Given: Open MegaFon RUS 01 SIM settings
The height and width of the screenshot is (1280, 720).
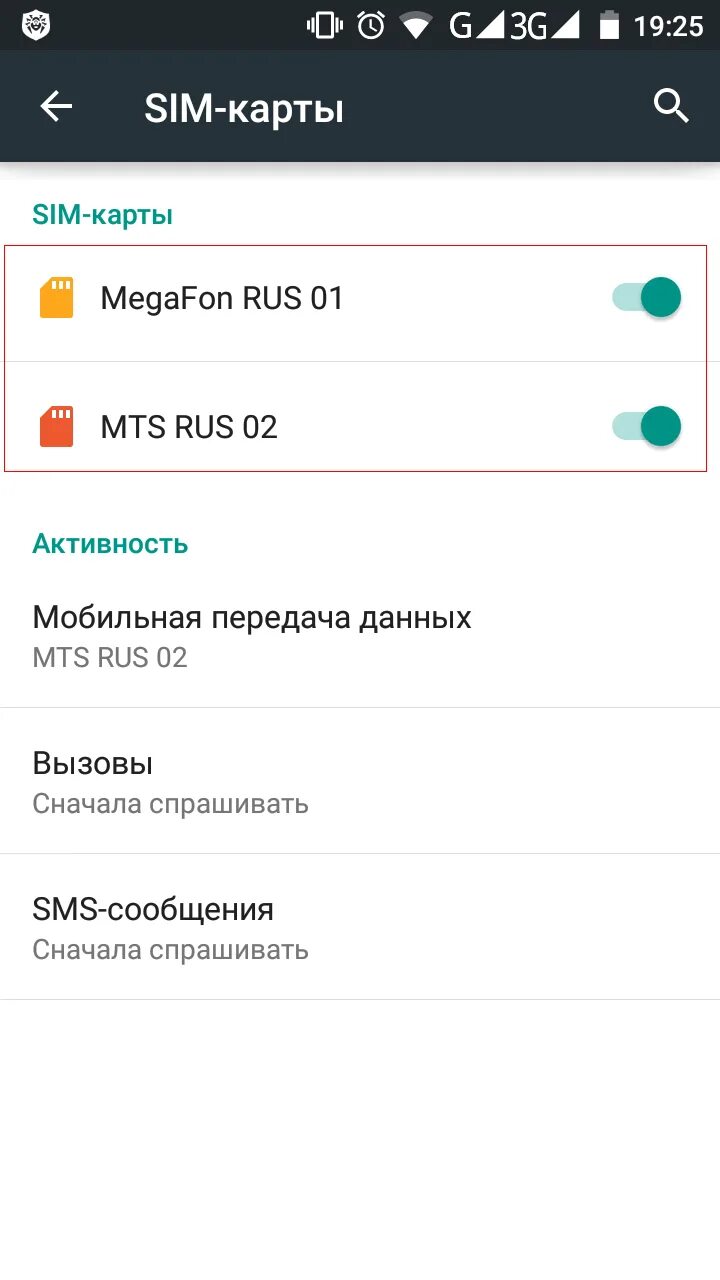Looking at the screenshot, I should click(222, 298).
